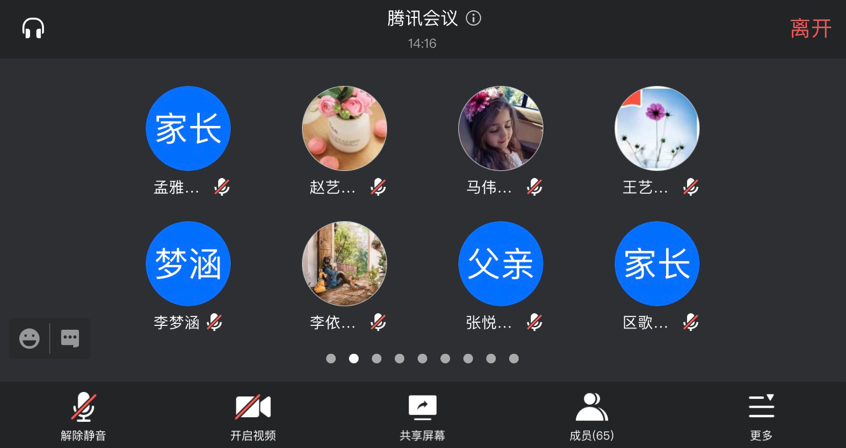This screenshot has height=448, width=846.
Task: Open the 成员(65) participant list
Action: click(x=591, y=416)
